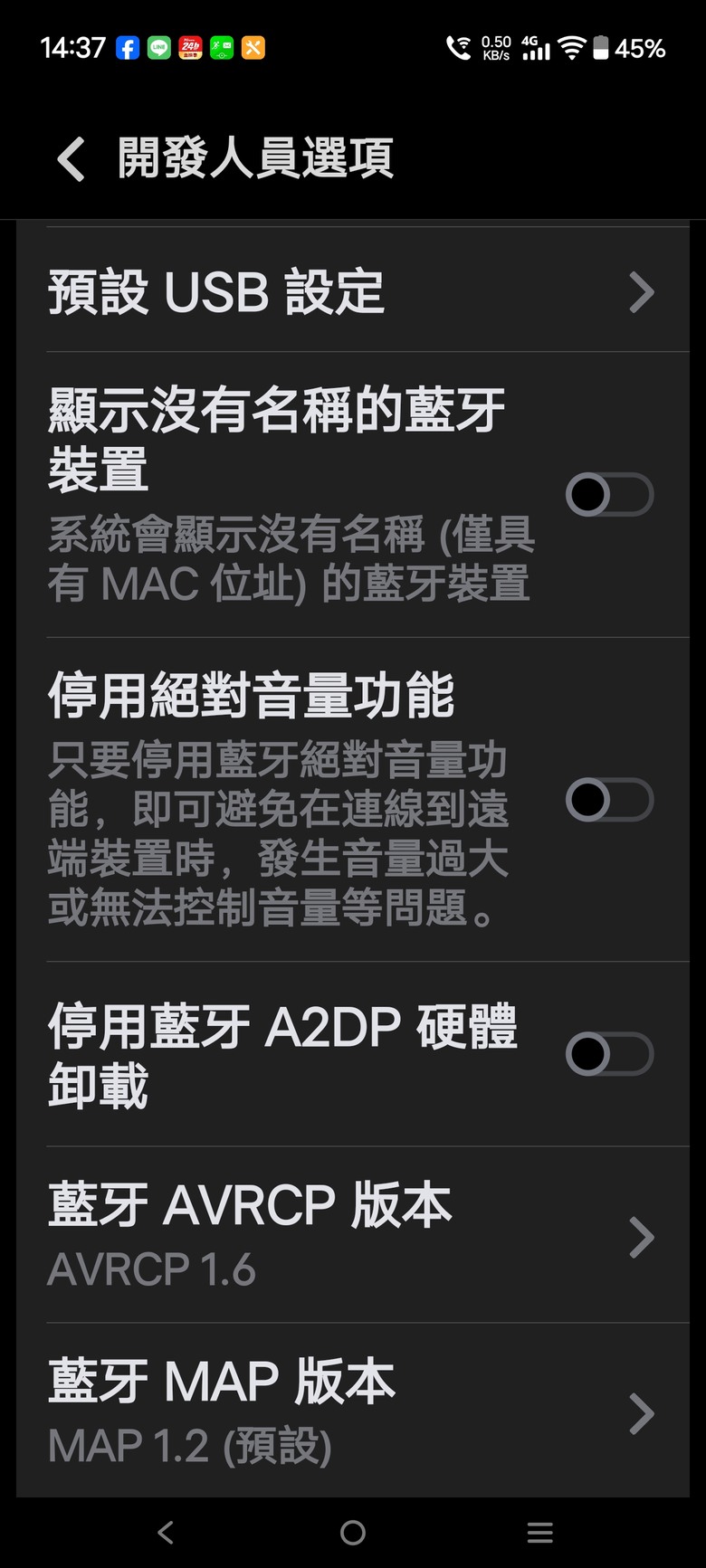Open 藍牙 AVRCP 版本 setting
Viewport: 706px width, 1568px height.
coord(353,1235)
